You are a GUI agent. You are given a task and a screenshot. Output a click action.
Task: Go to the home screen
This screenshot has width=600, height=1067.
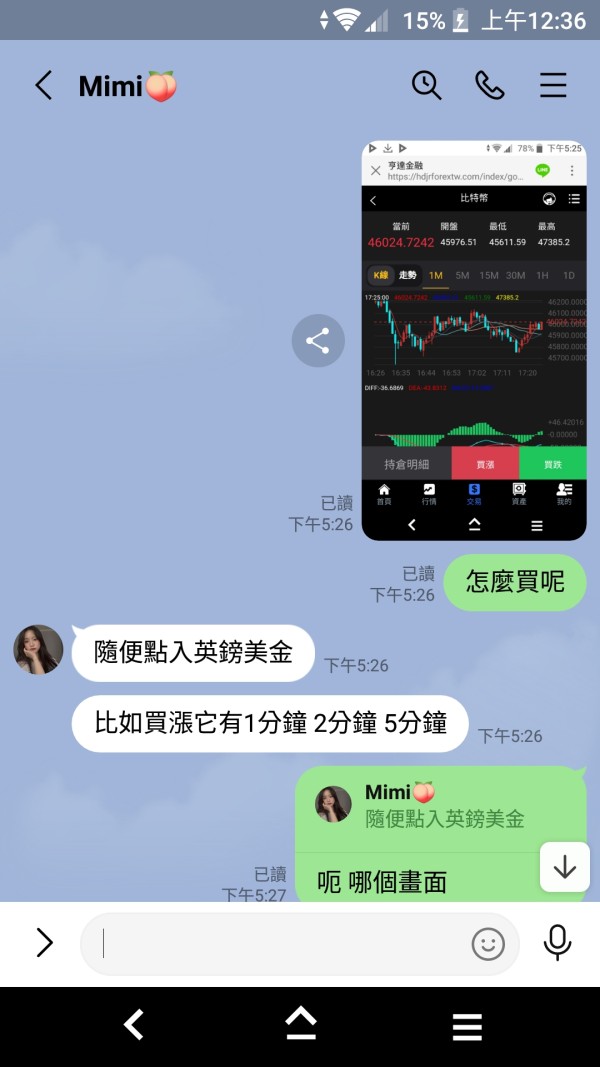301,1025
